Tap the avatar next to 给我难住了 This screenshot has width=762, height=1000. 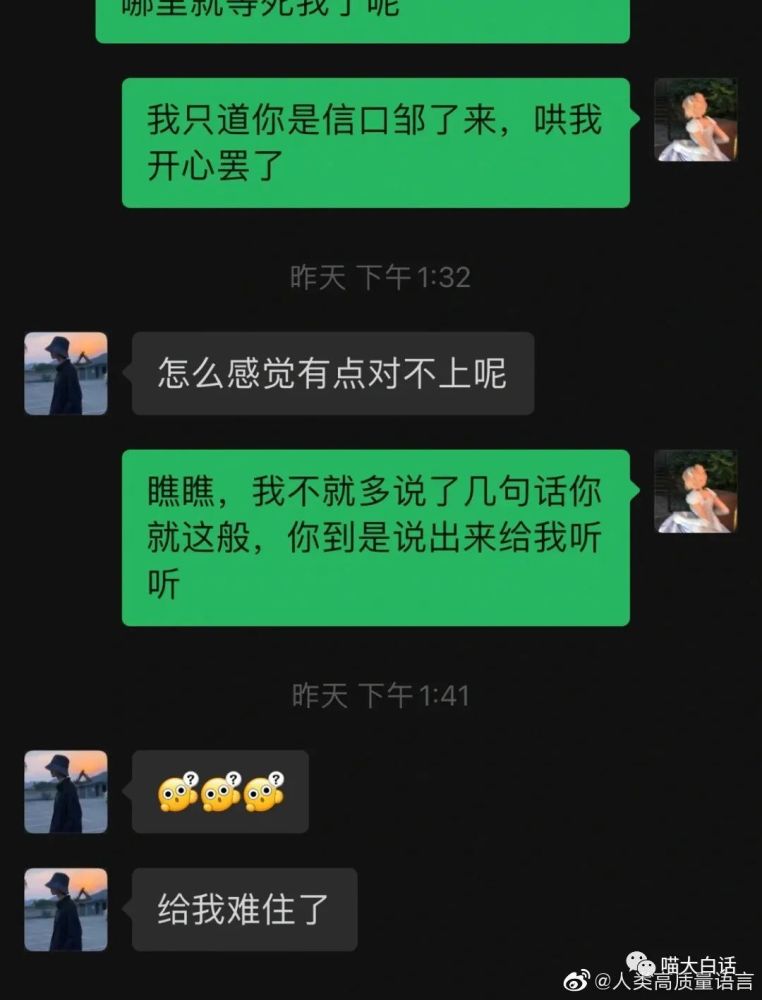66,909
